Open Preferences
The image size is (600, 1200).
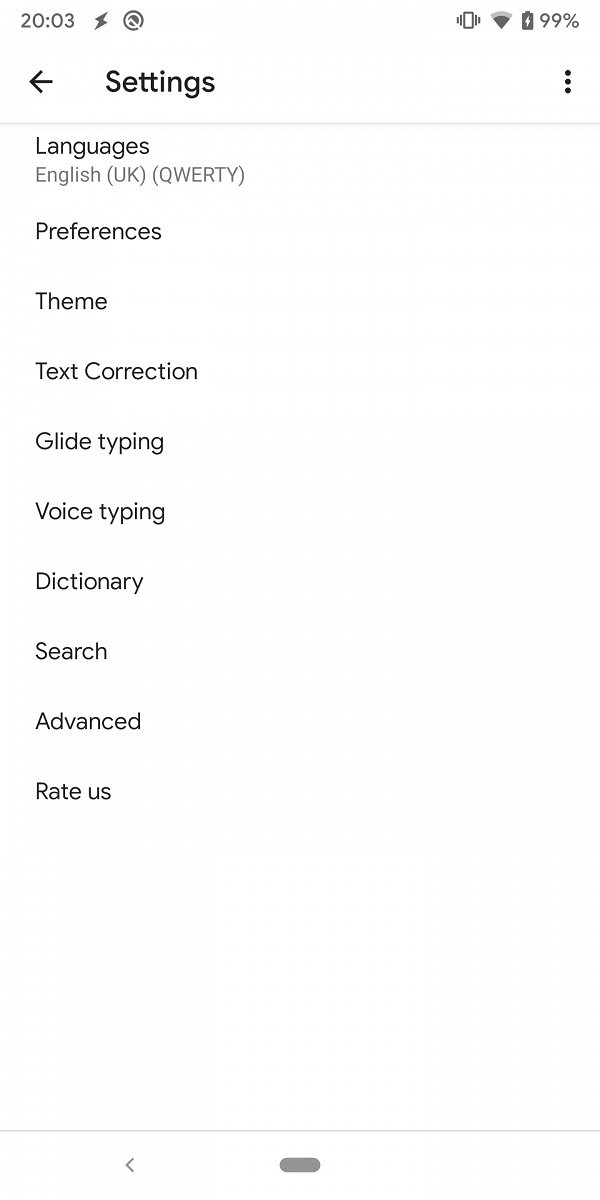click(300, 231)
